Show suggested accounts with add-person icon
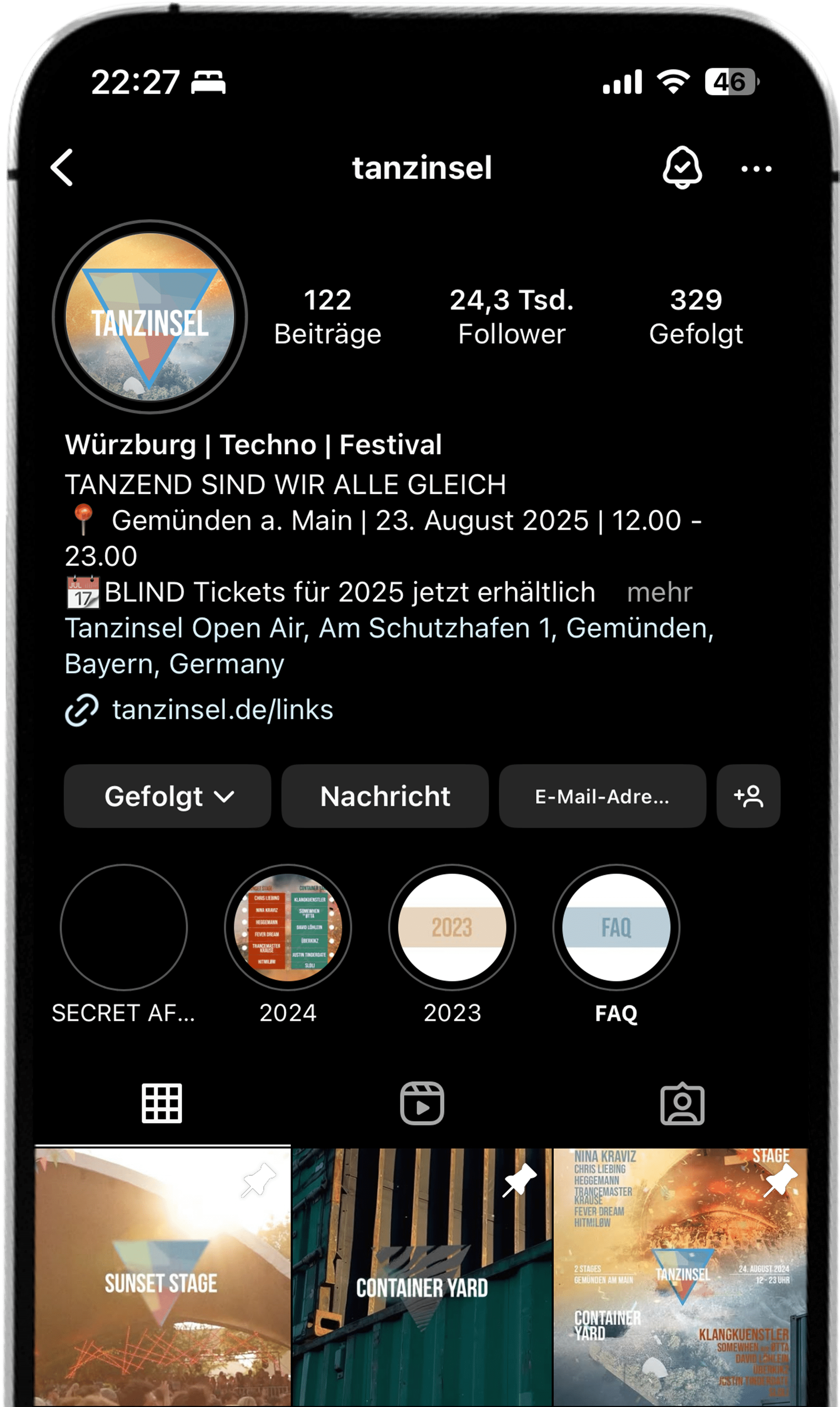 [x=748, y=796]
